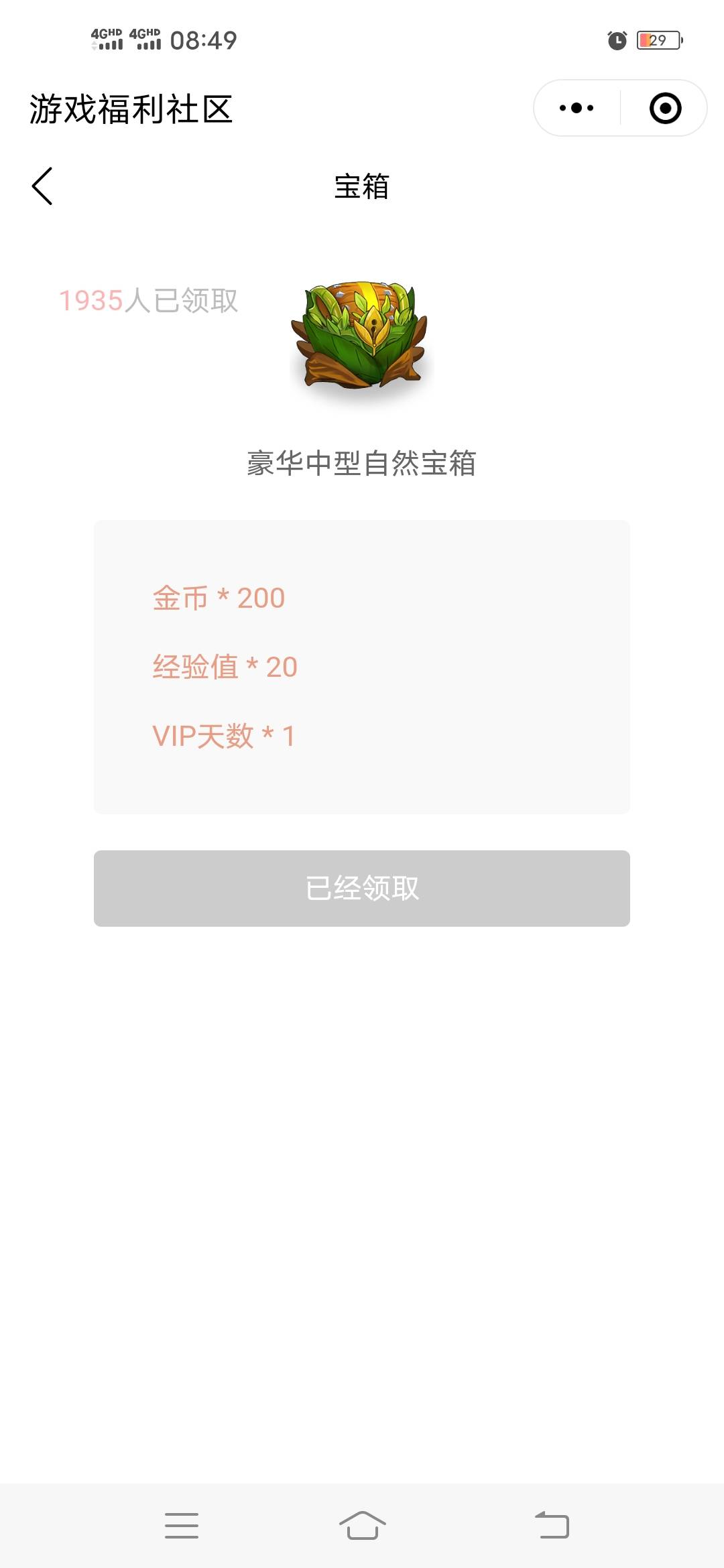This screenshot has height=1568, width=724.
Task: Go to the phone home screen
Action: 362,1525
